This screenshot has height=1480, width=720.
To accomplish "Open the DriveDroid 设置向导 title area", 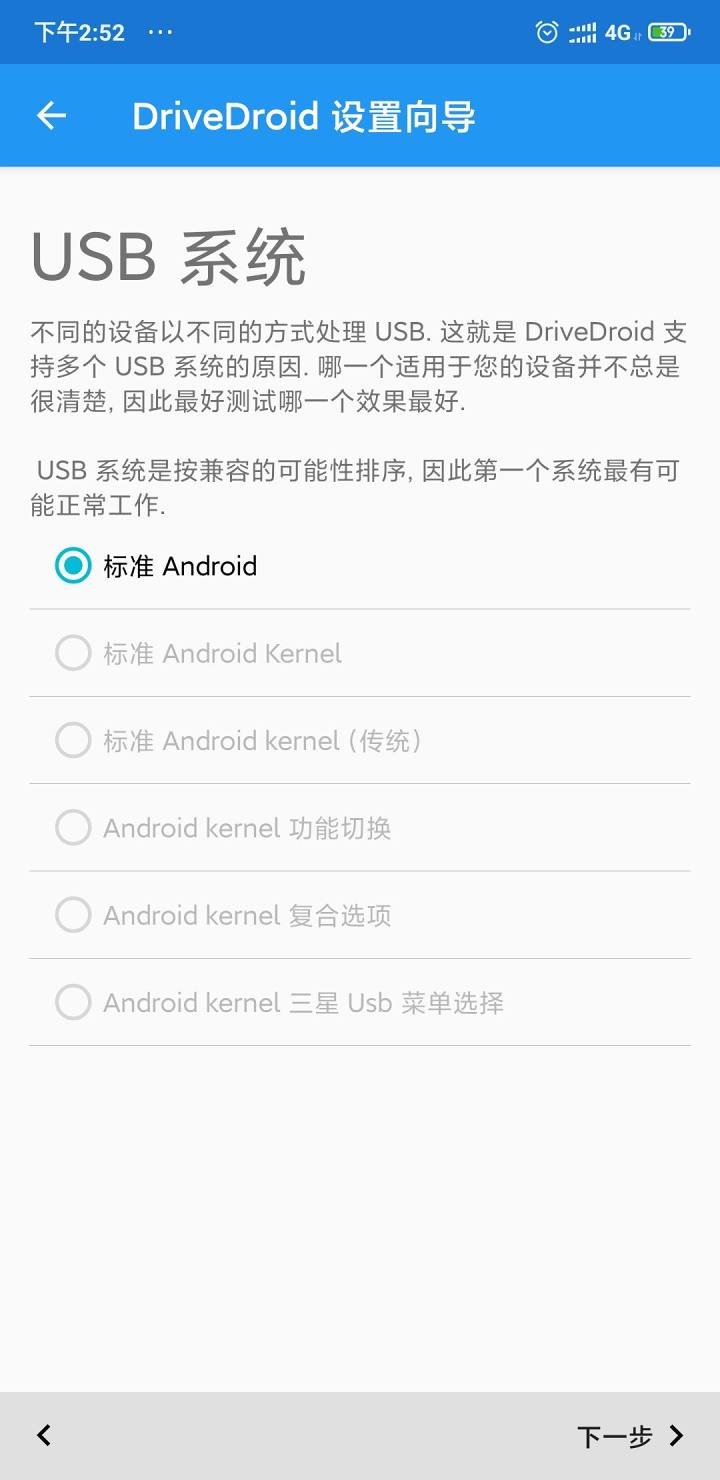I will tap(305, 115).
